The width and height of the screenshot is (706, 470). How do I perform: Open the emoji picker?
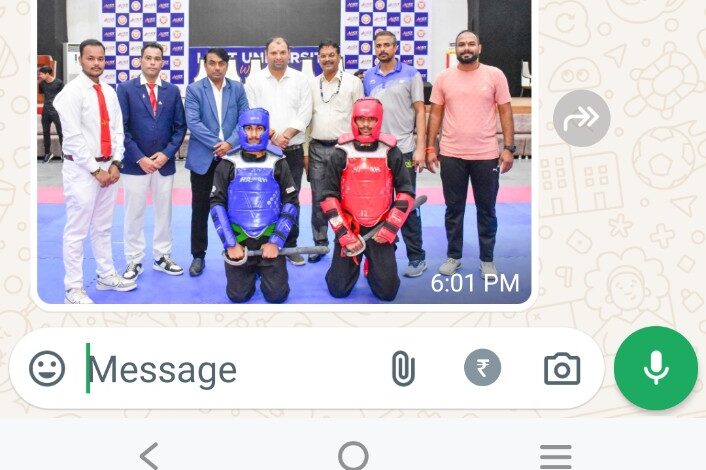click(47, 369)
